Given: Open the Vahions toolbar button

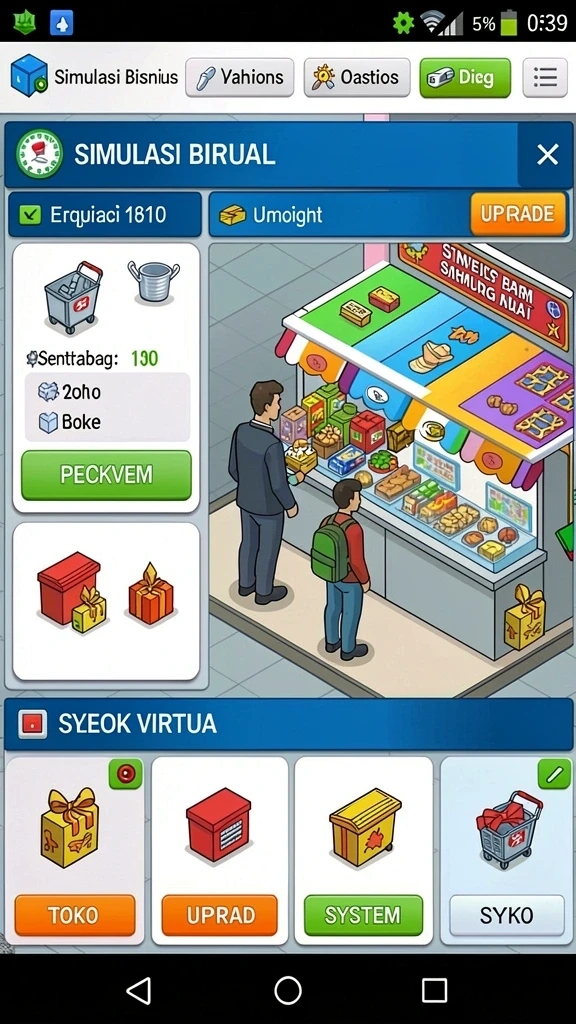Looking at the screenshot, I should pos(240,78).
